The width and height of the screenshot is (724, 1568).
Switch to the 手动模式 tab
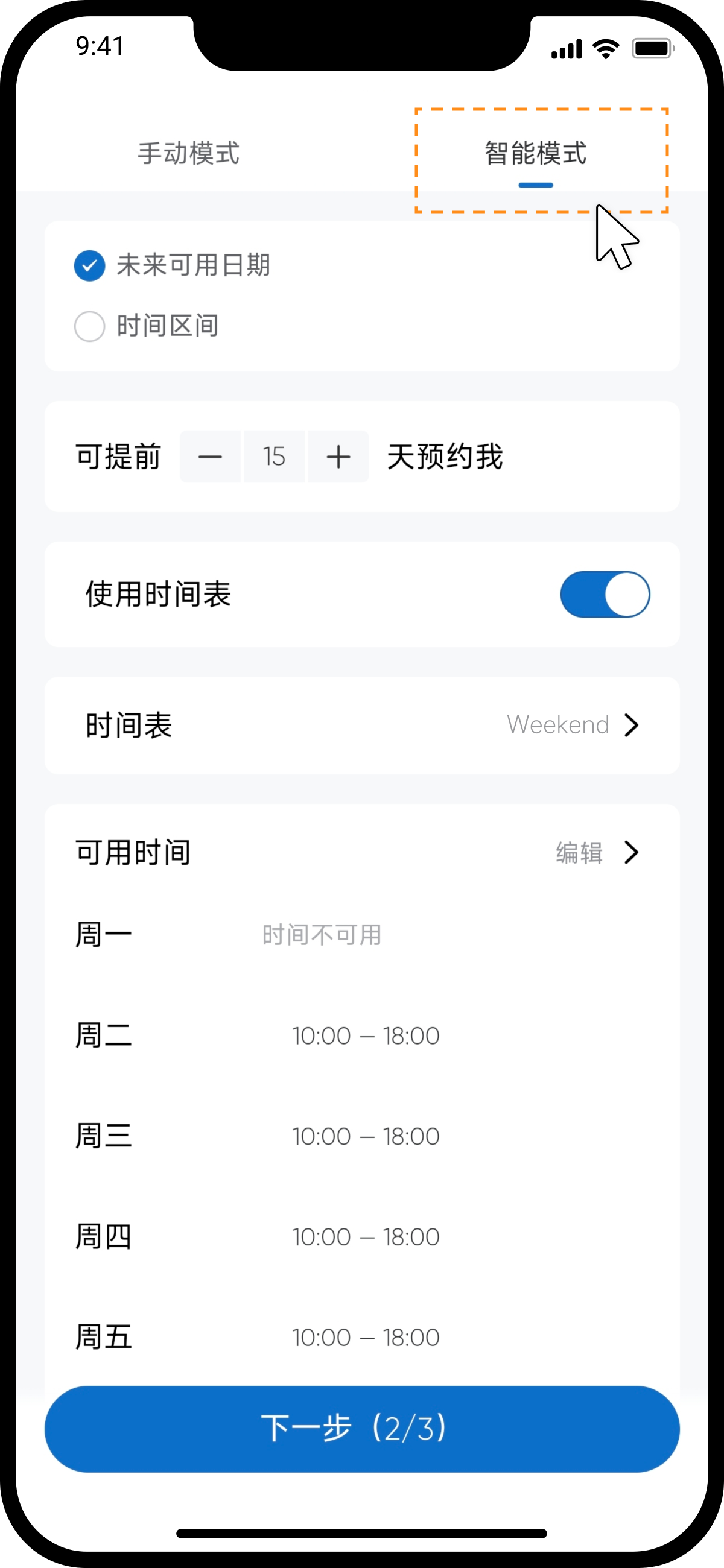188,153
